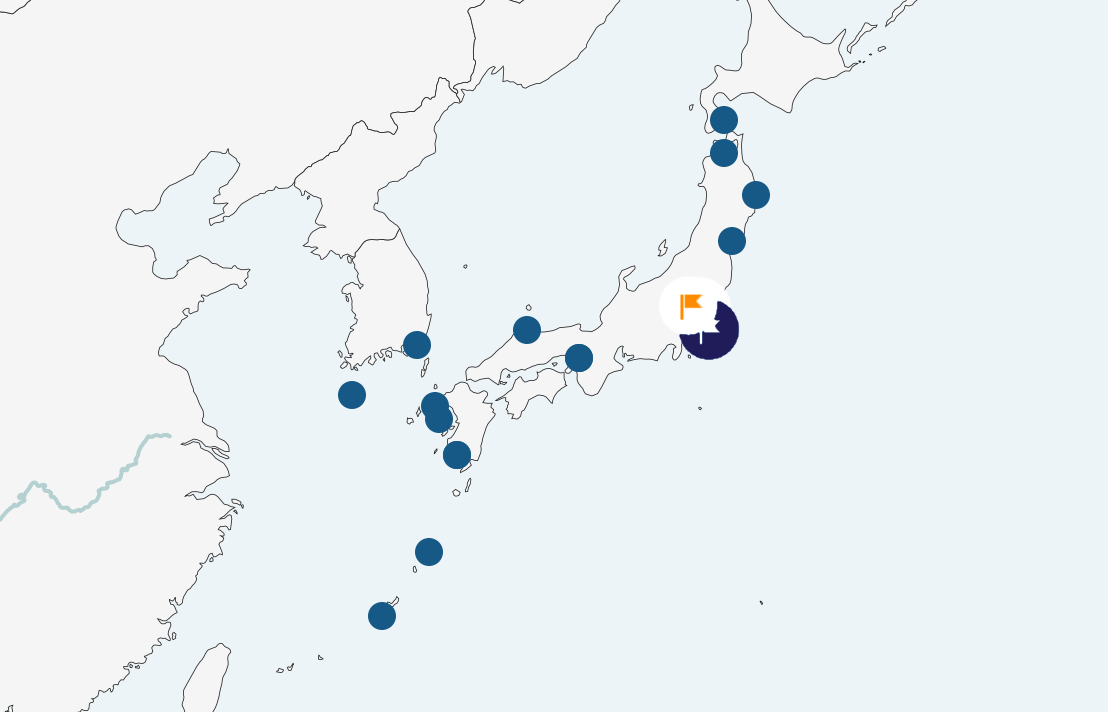Open the marker on Okinawa island
The image size is (1108, 712).
pyautogui.click(x=382, y=616)
